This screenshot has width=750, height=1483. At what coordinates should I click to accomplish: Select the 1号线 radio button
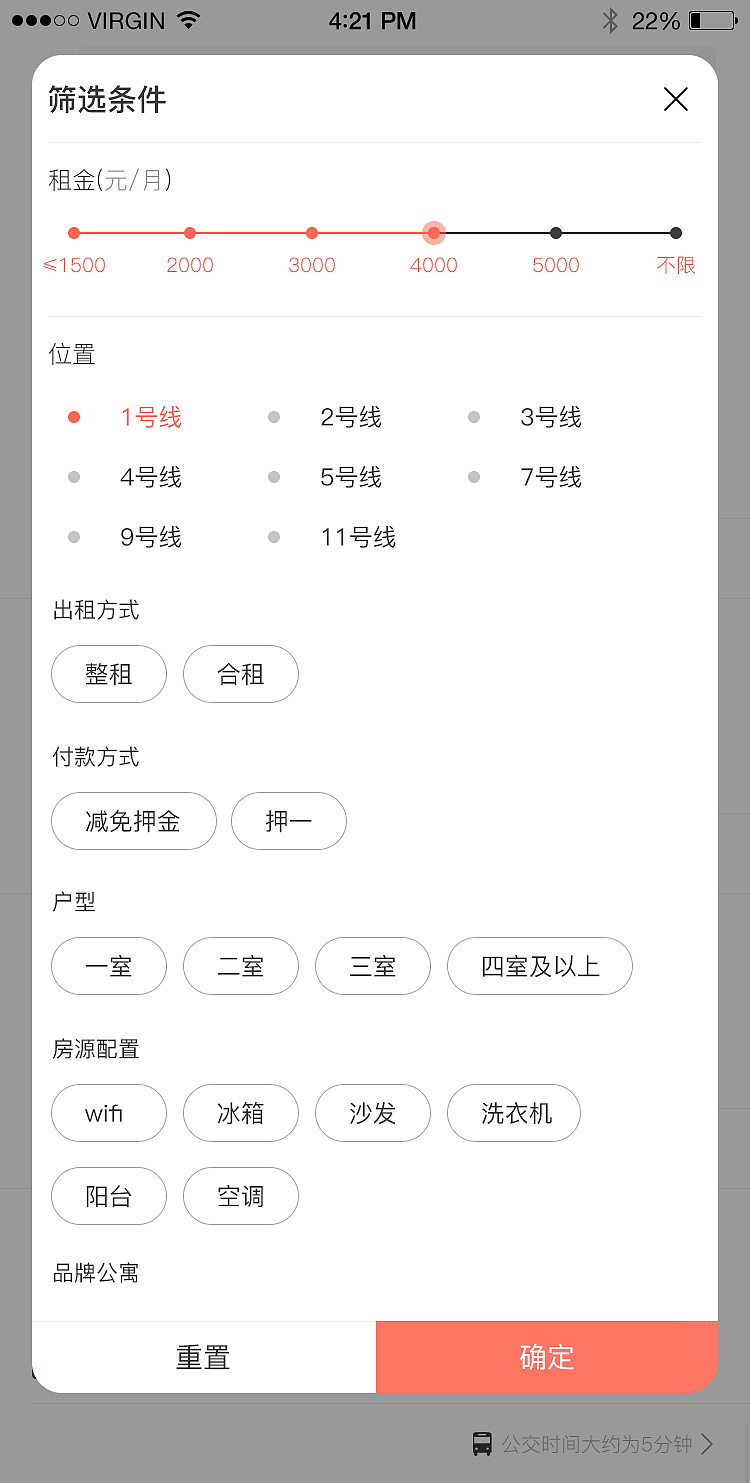(x=73, y=417)
